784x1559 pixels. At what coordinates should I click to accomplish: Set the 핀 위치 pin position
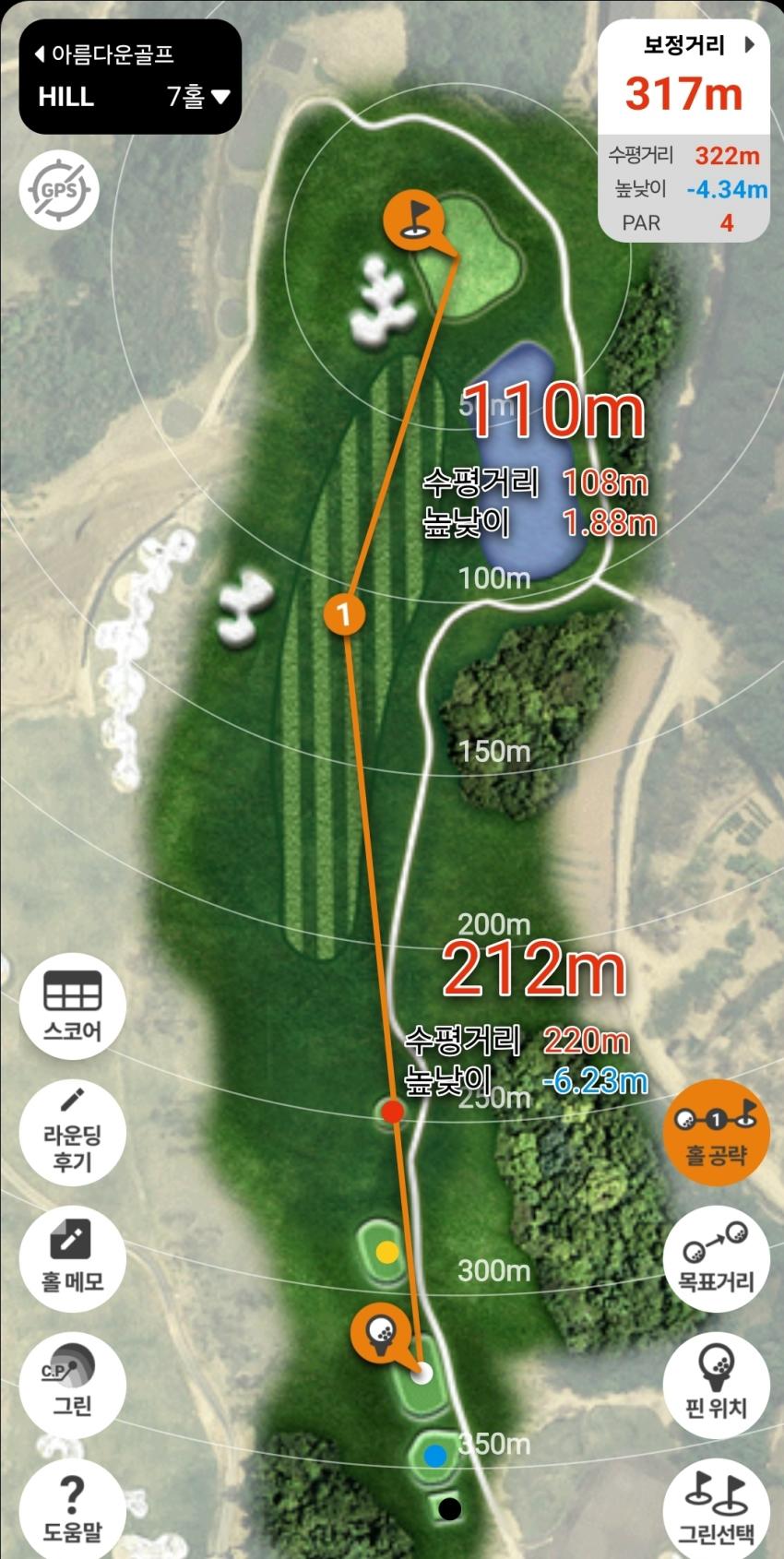716,1382
